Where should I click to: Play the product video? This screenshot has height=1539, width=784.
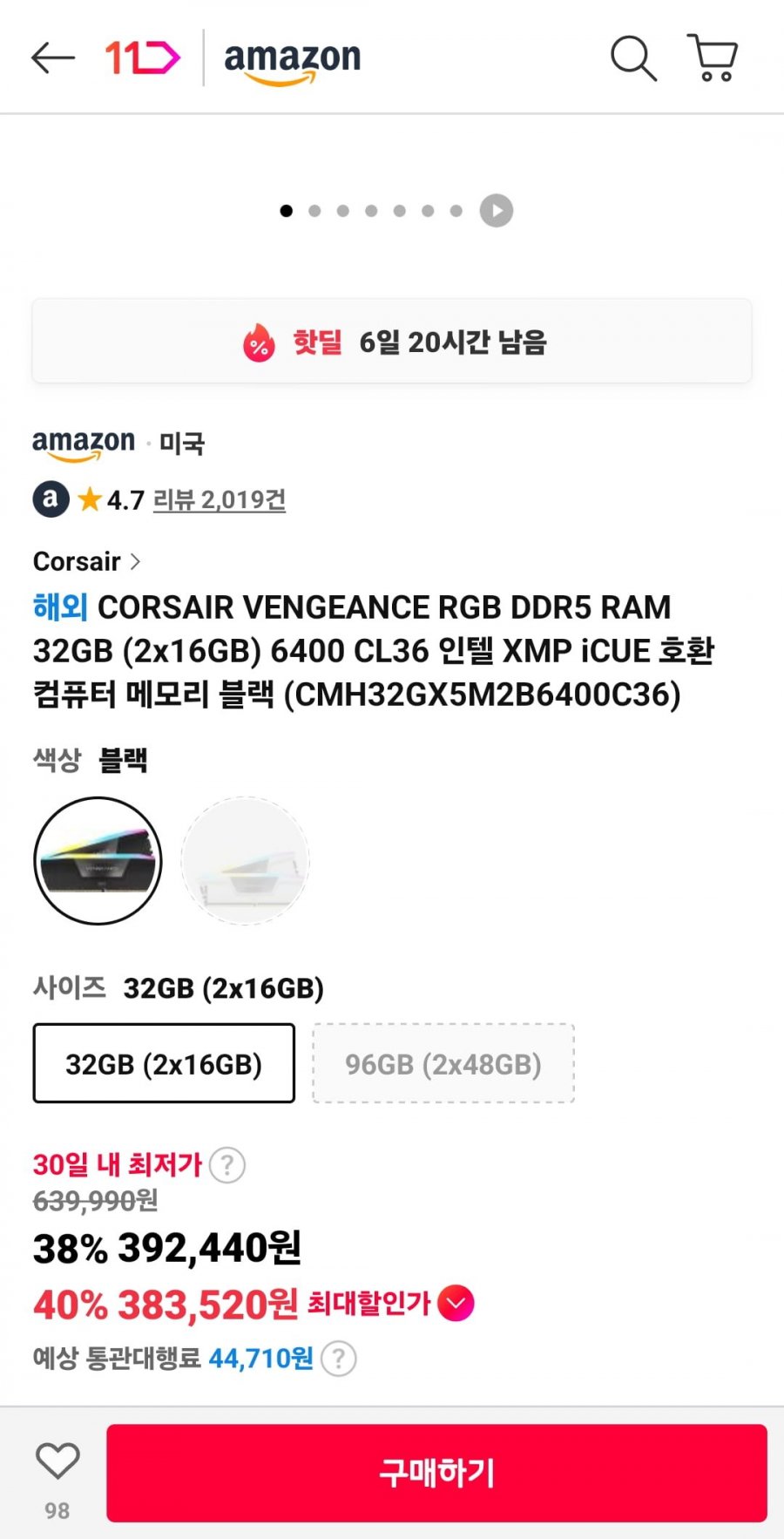coord(497,211)
